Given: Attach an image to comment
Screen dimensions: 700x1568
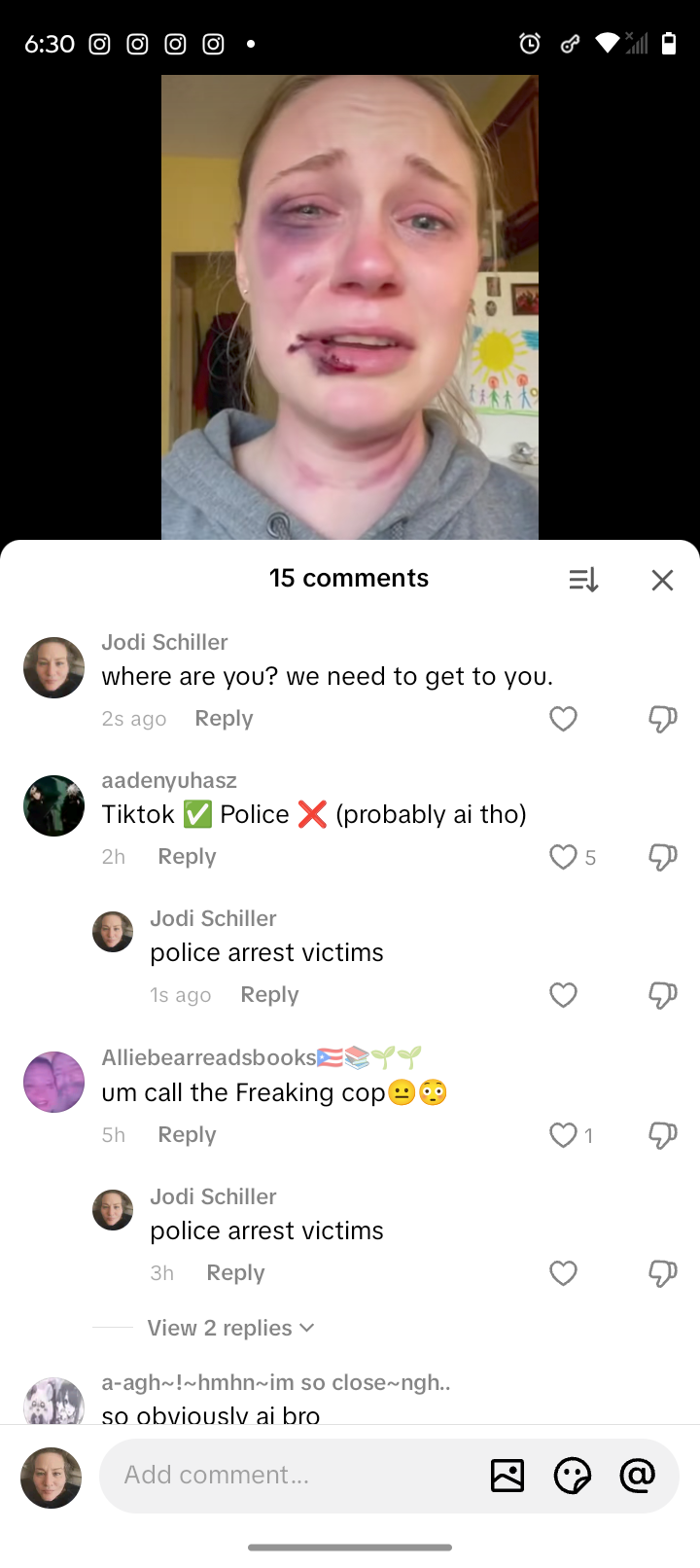Looking at the screenshot, I should [x=507, y=1476].
